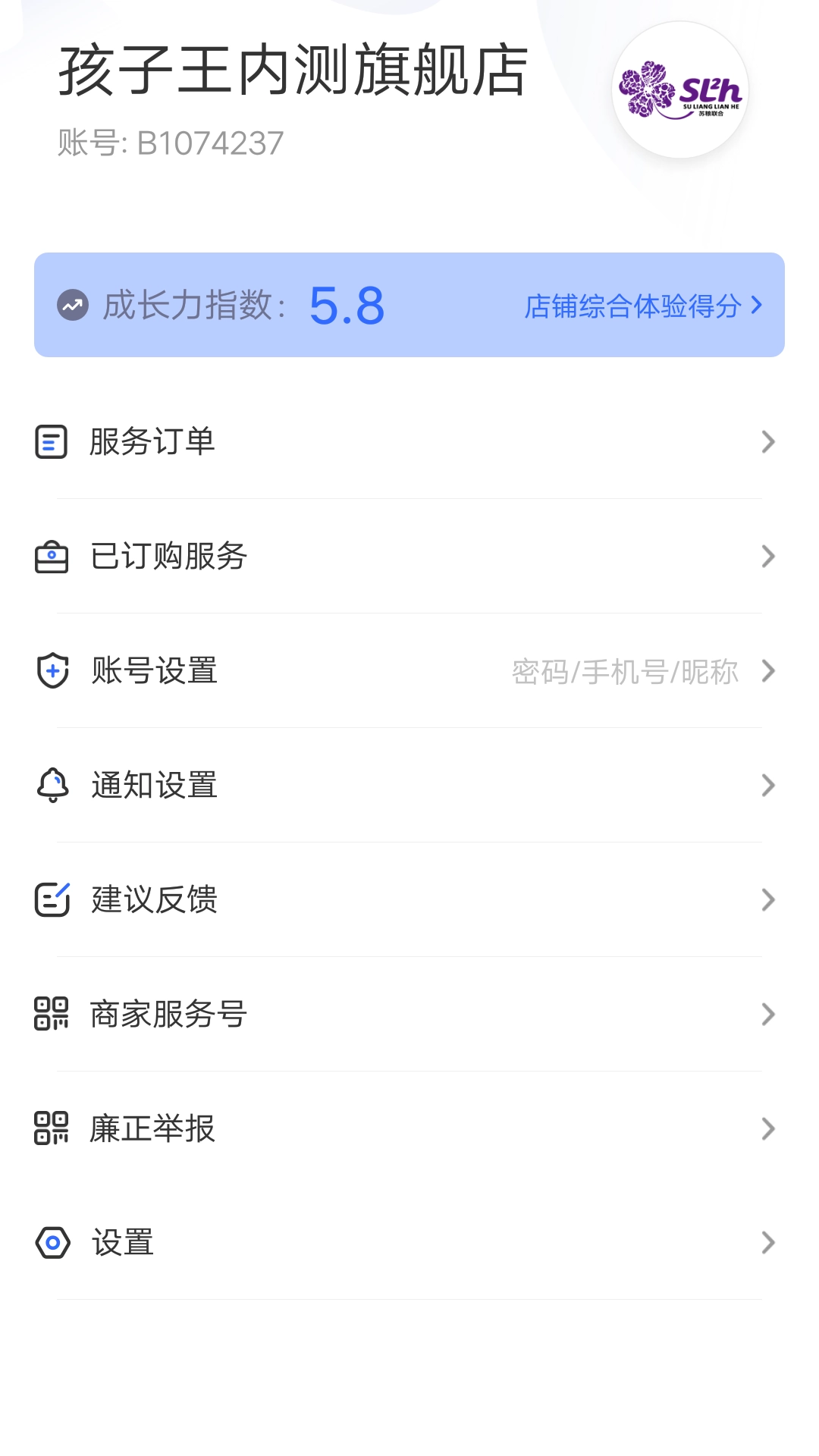Expand the 店铺综合体验得分 arrow
Viewport: 819px width, 1456px height.
click(755, 306)
